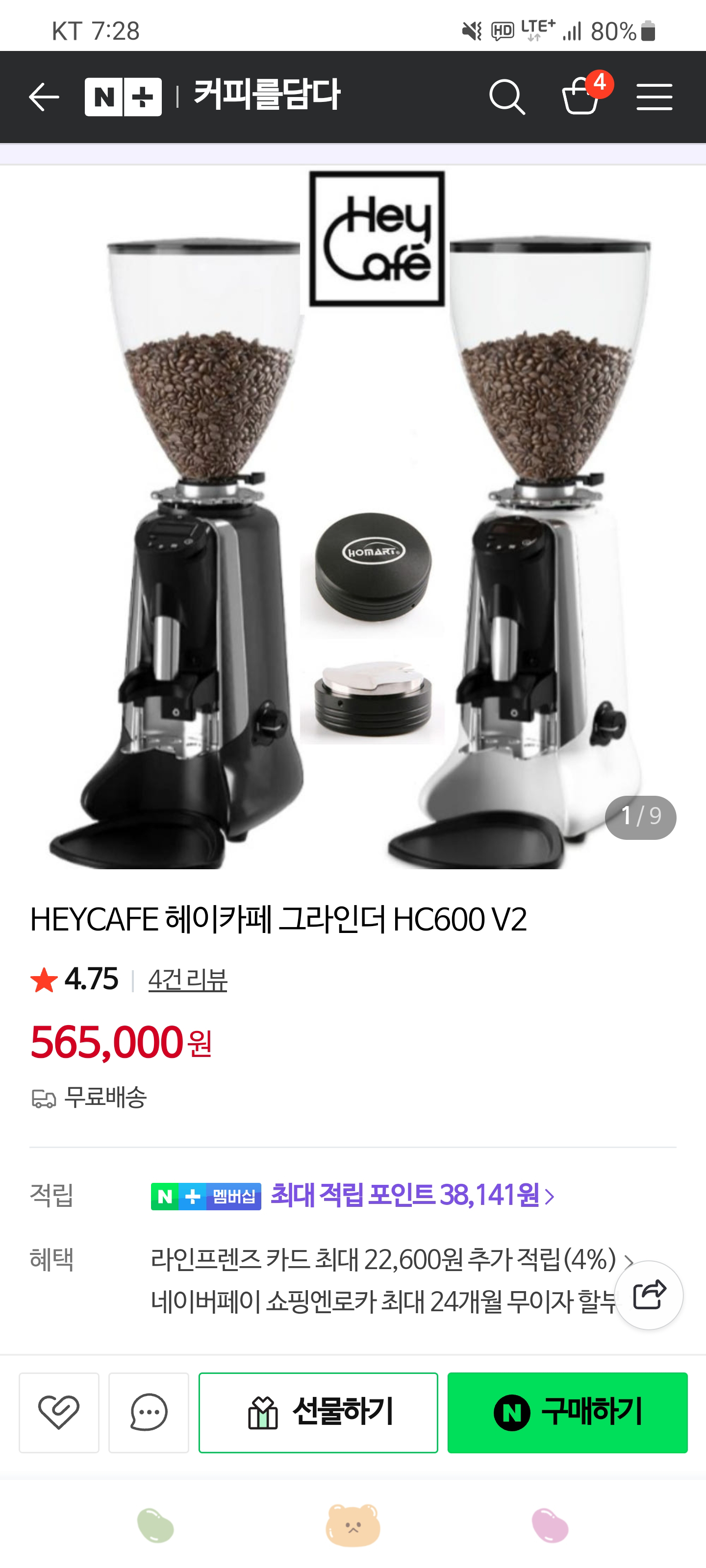Open the hamburger menu

coord(655,96)
